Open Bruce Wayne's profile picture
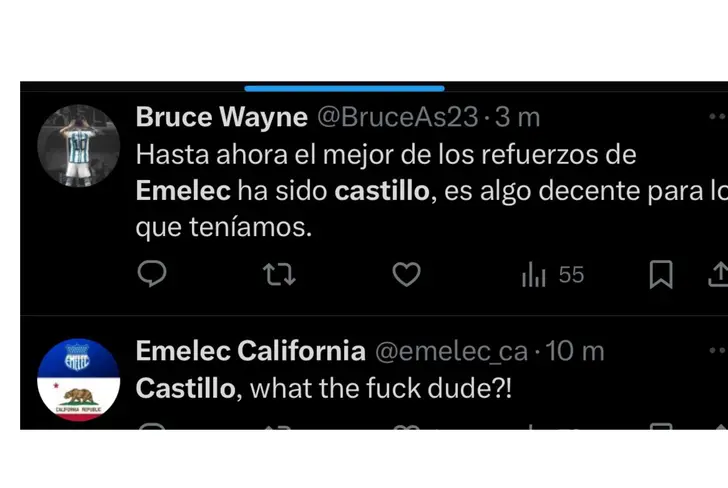Image resolution: width=728 pixels, height=488 pixels. point(78,146)
